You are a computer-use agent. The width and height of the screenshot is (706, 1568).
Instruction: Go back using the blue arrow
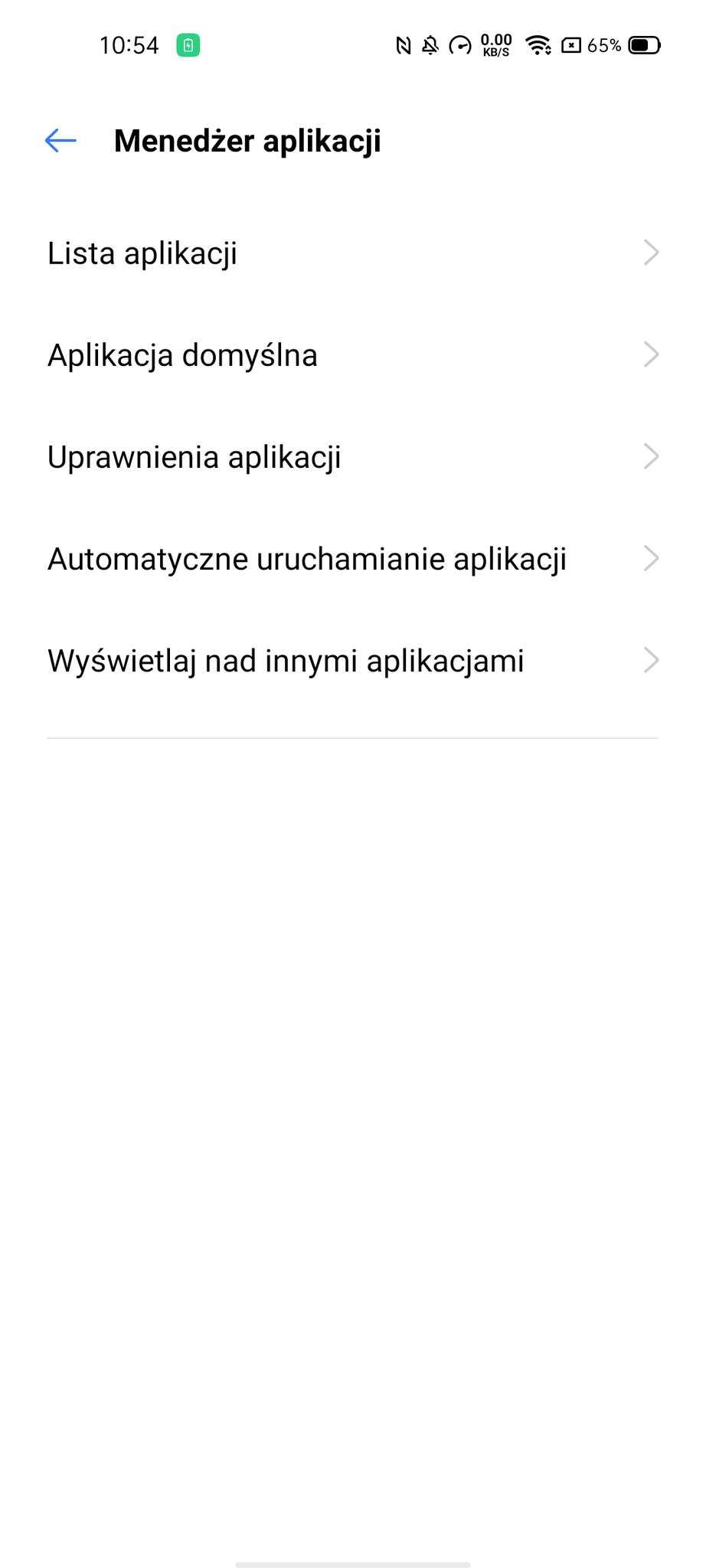click(x=60, y=141)
